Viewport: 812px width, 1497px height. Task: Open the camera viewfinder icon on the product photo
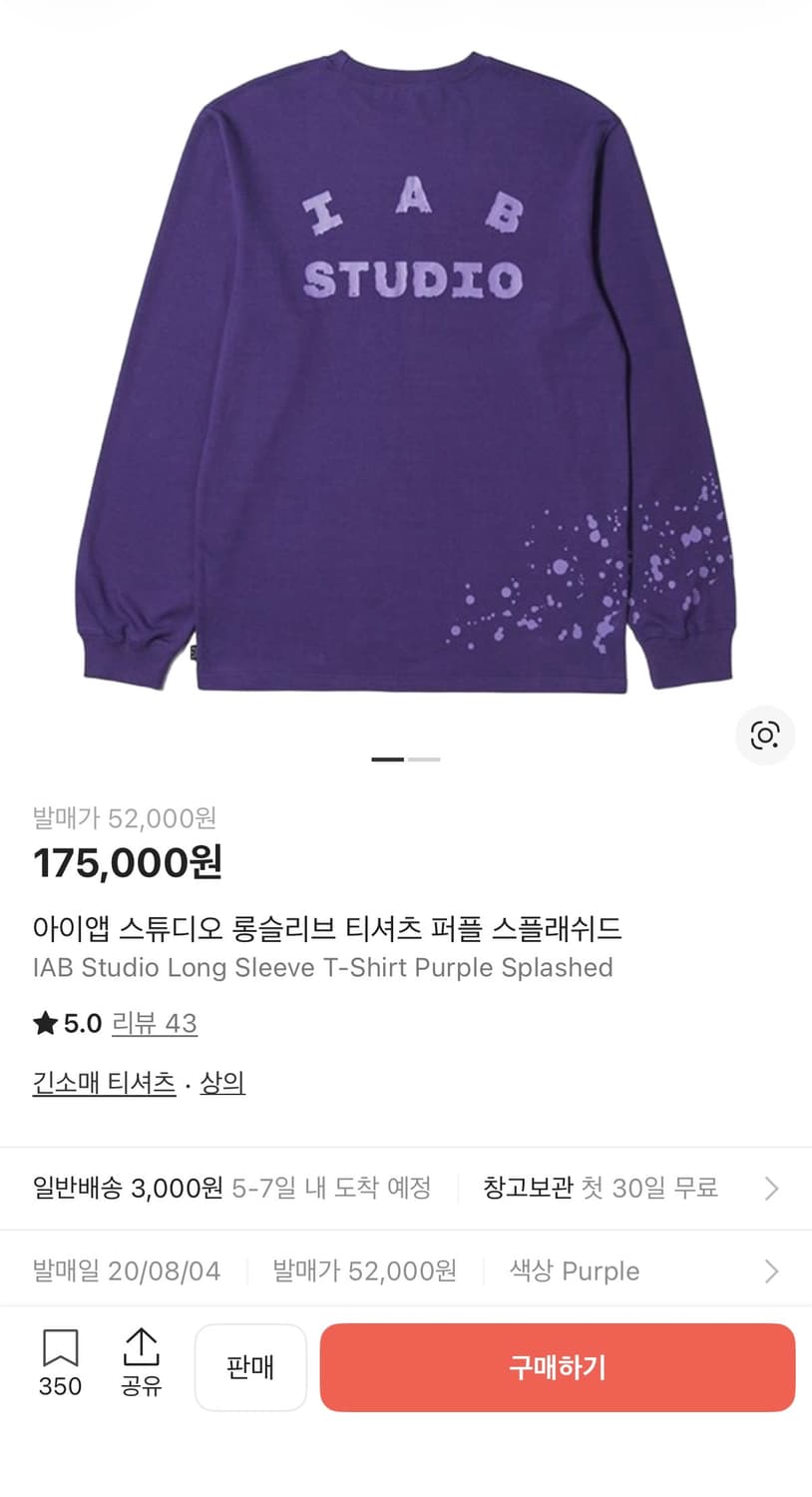[x=764, y=735]
